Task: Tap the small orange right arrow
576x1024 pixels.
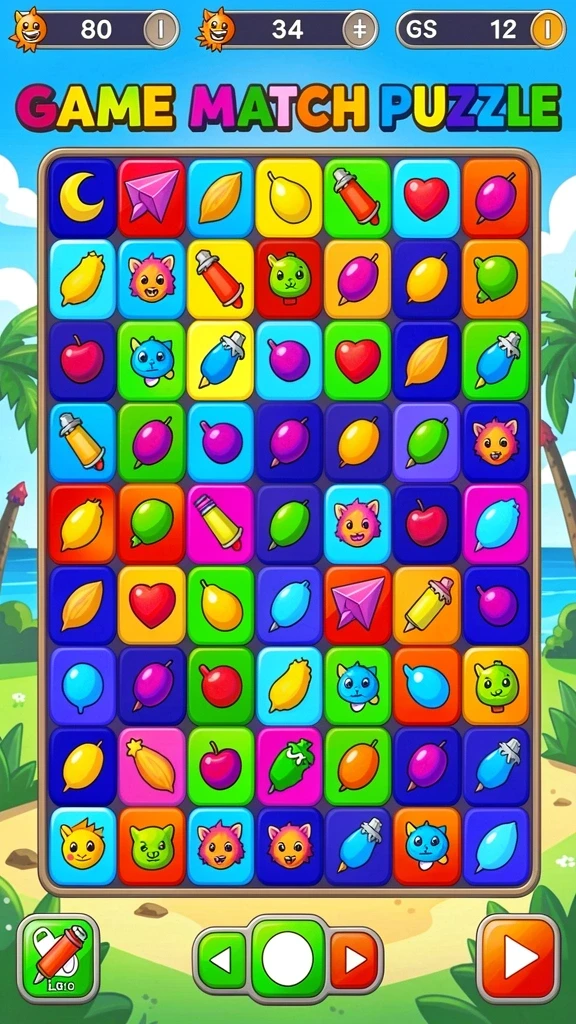Action: click(355, 959)
